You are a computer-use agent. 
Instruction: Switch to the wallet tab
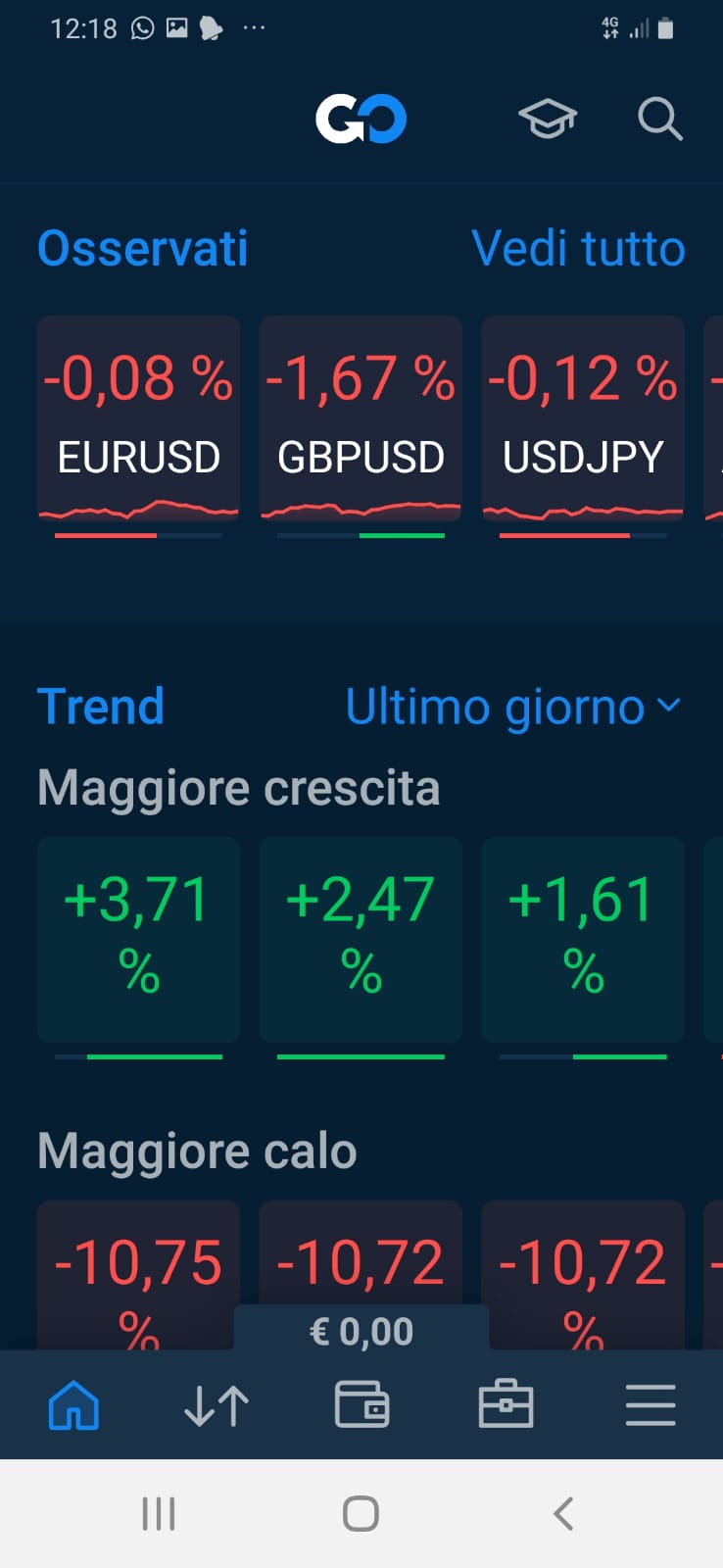click(x=361, y=1405)
